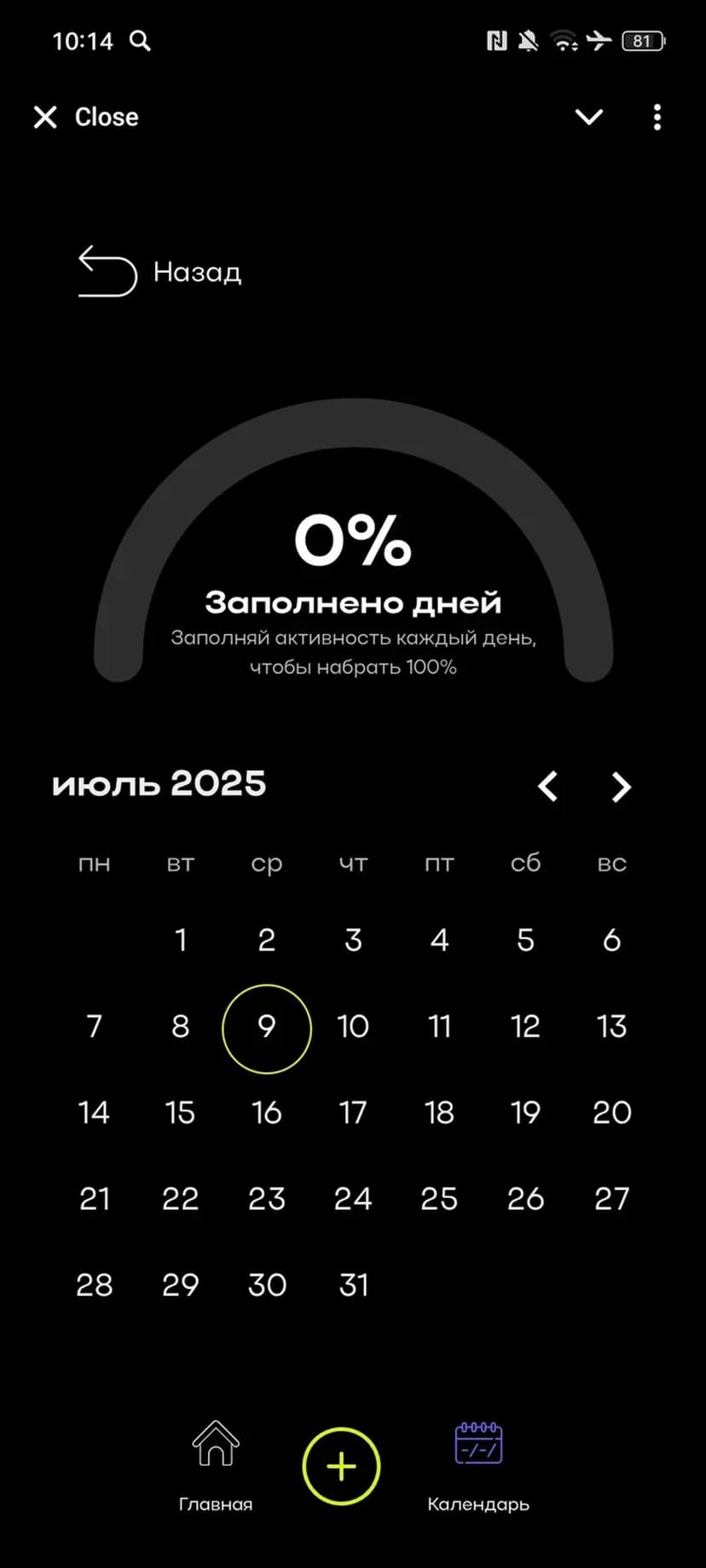Choose day 20 in the calendar
Screen dimensions: 706x1568
[x=611, y=1113]
